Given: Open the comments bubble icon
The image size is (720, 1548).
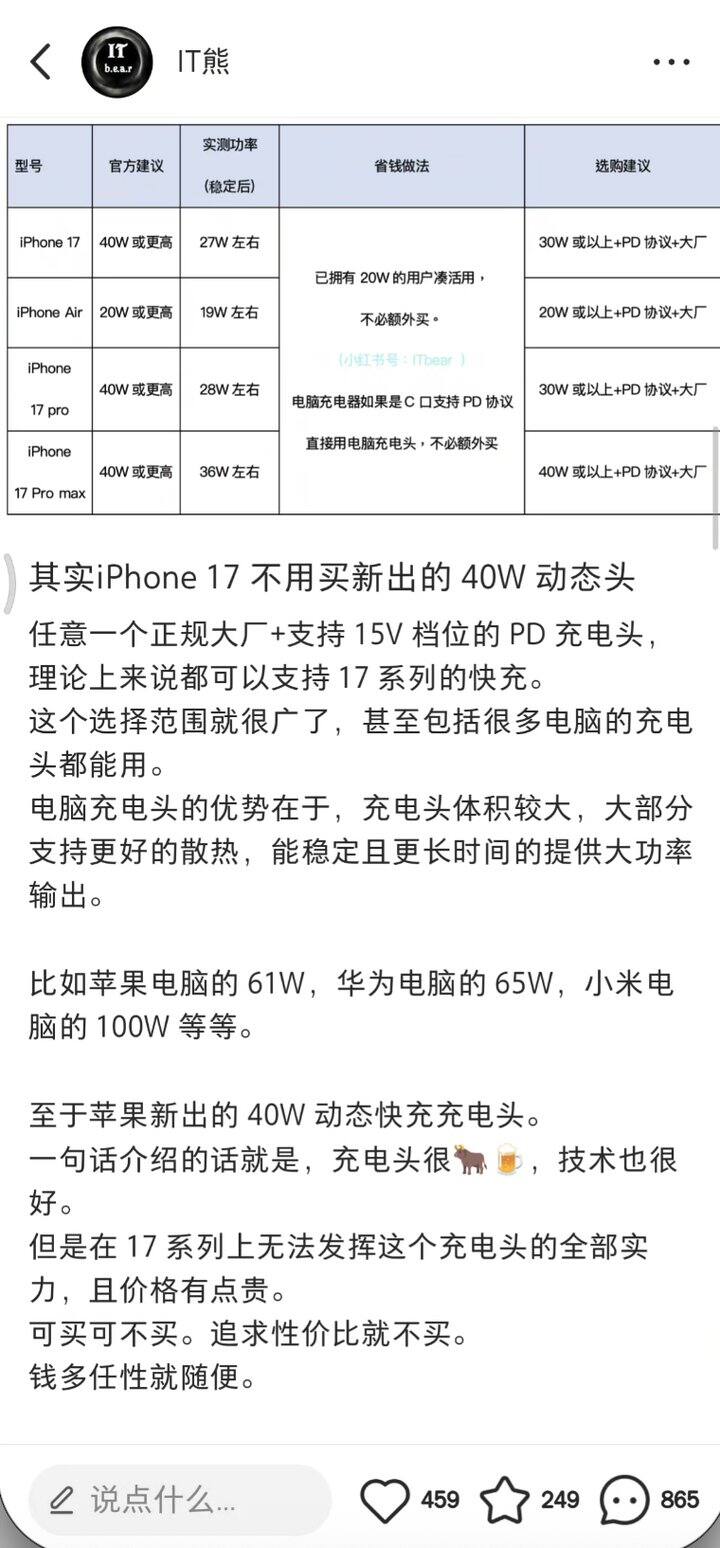Looking at the screenshot, I should pyautogui.click(x=624, y=1500).
